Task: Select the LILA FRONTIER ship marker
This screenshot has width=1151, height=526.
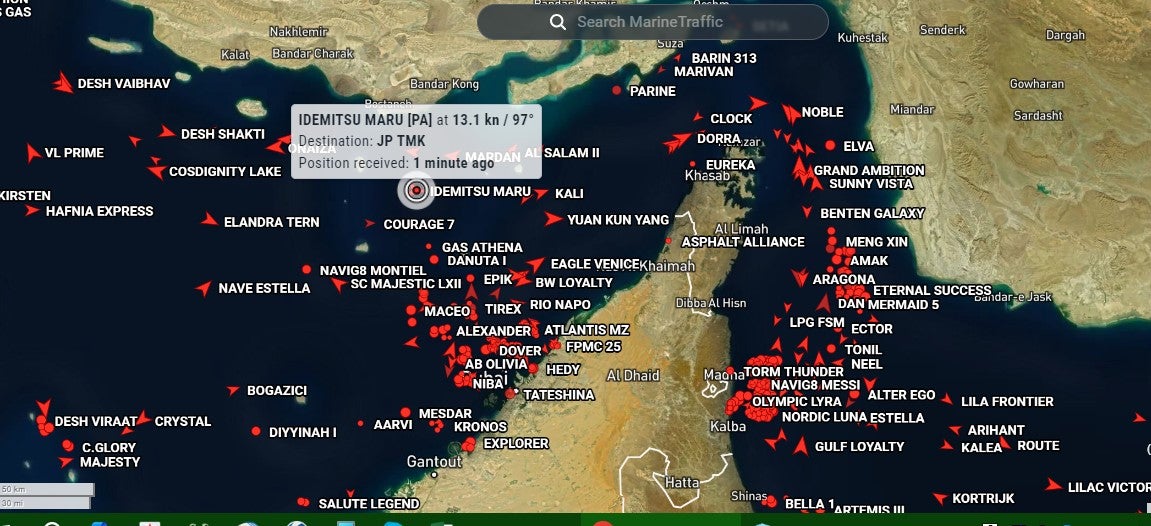Action: tap(946, 400)
